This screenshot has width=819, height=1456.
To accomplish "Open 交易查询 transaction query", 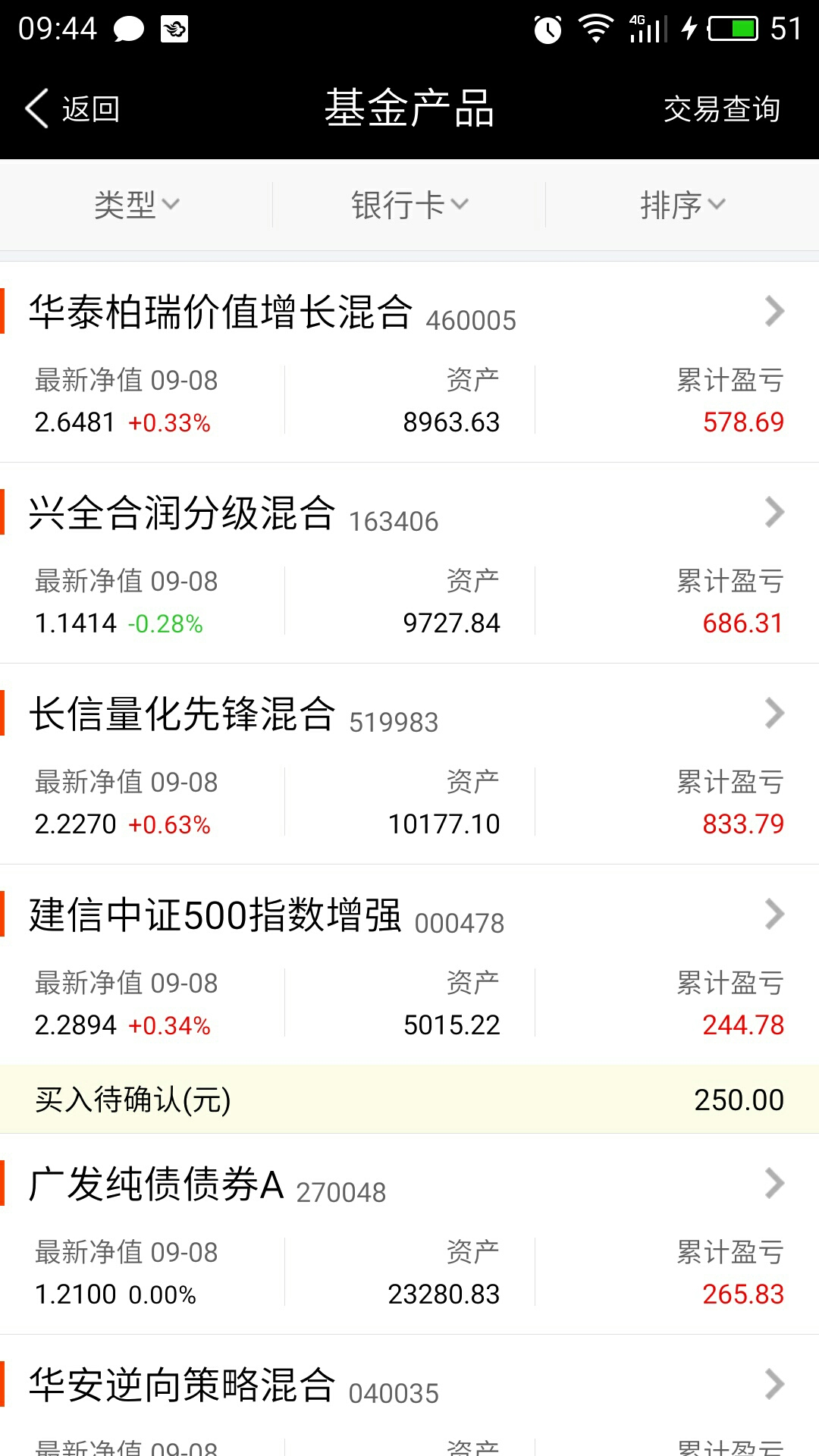I will (721, 109).
